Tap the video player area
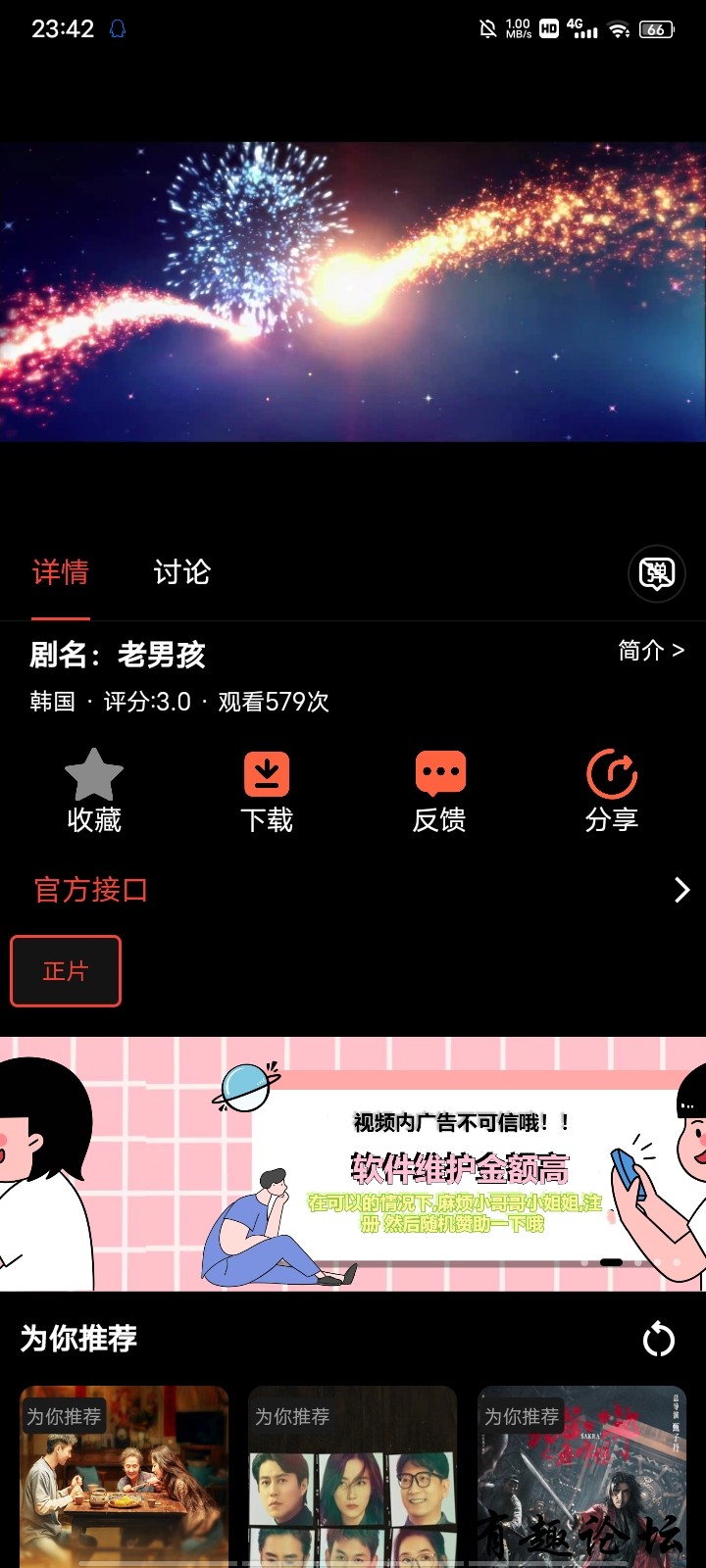 coord(353,292)
